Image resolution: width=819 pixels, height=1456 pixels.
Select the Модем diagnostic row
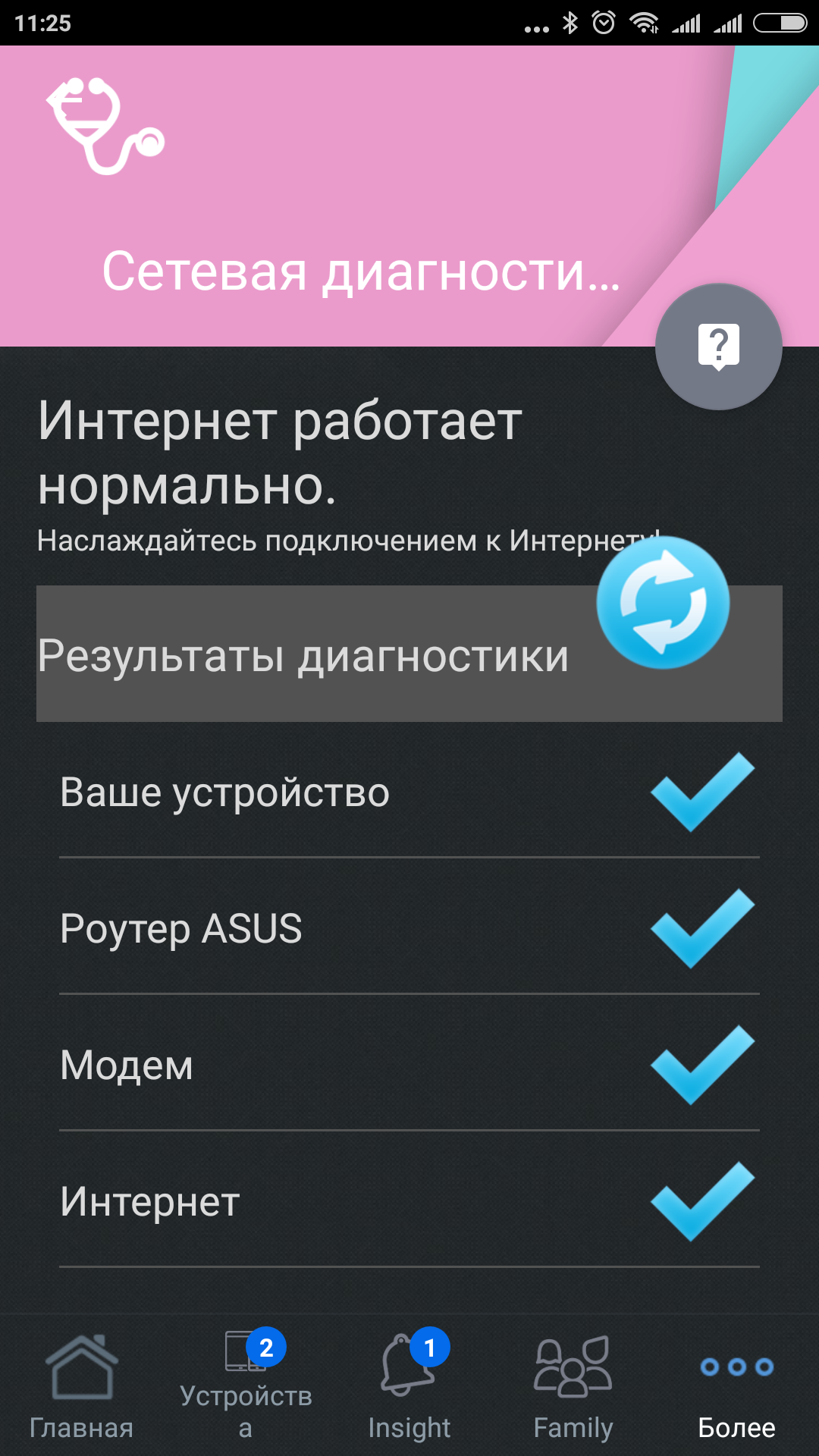click(x=409, y=1065)
